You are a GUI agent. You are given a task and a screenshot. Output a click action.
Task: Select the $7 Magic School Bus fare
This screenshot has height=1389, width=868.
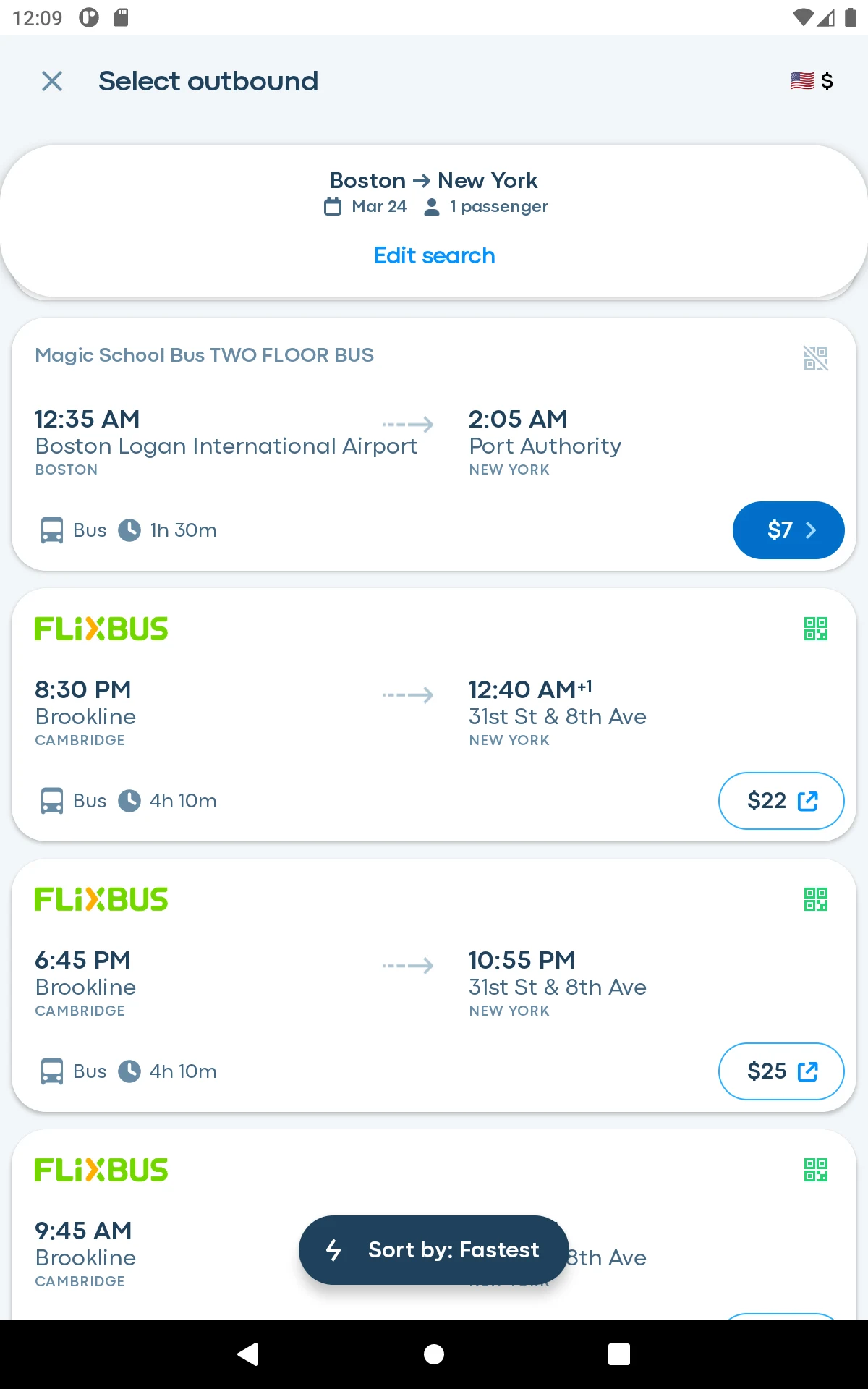point(788,530)
